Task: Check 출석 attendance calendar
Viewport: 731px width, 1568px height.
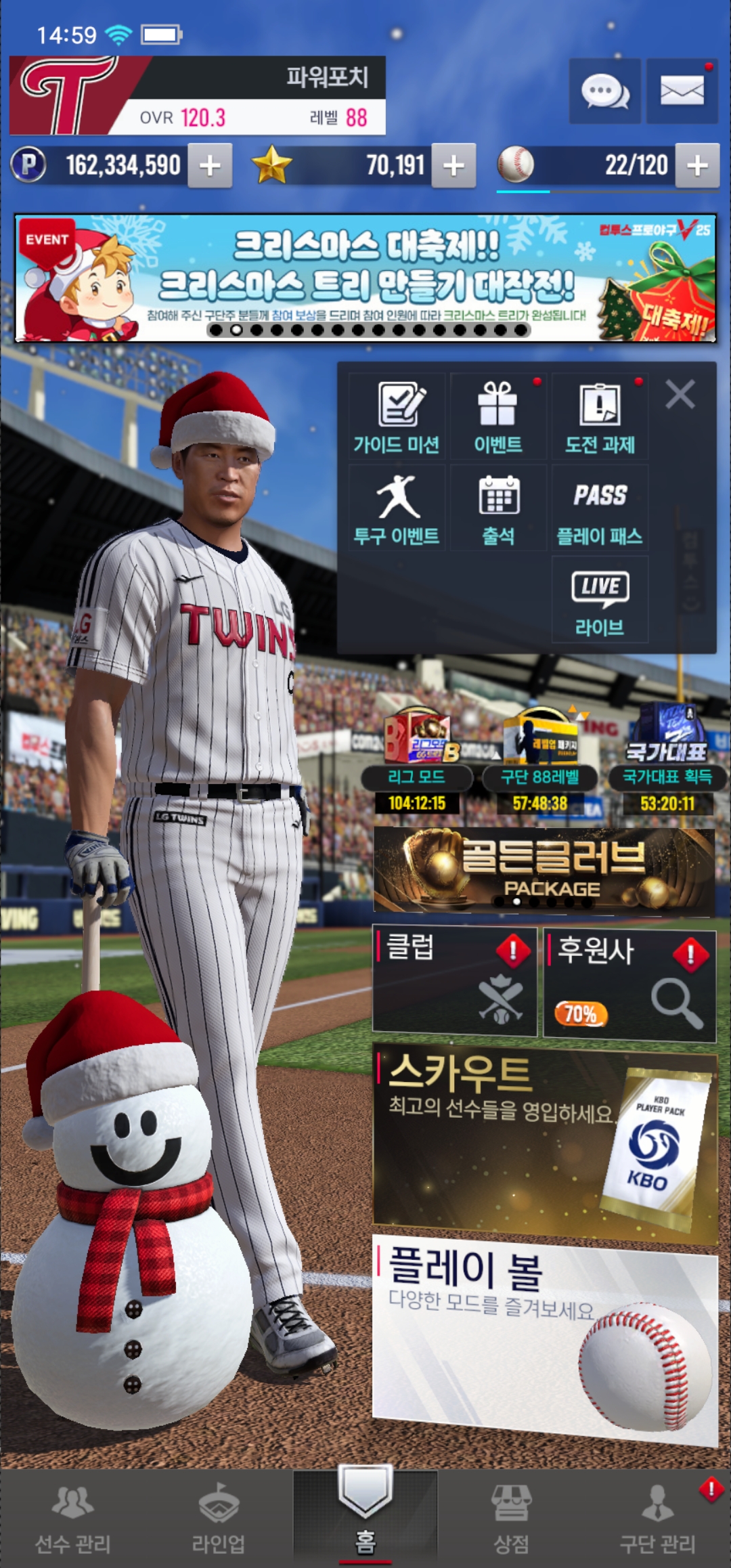Action: tap(498, 508)
